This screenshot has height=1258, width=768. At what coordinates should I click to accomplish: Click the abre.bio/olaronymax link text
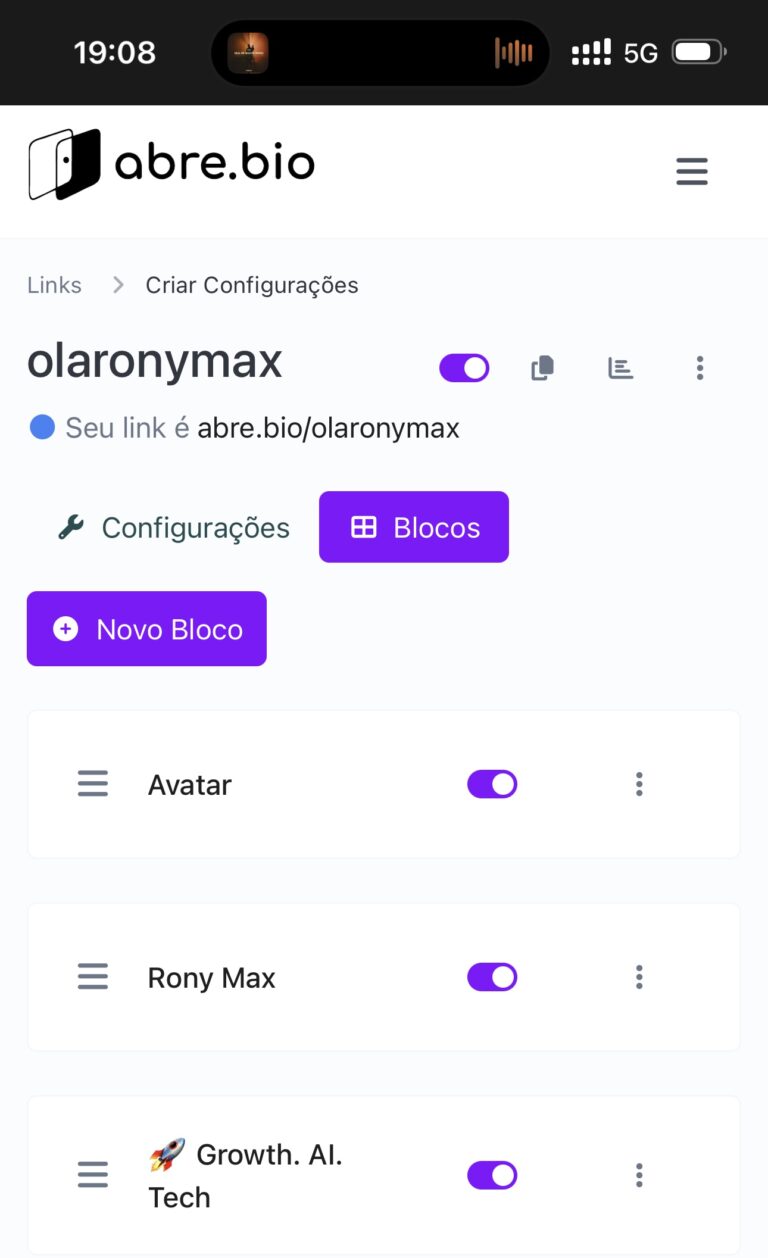(328, 428)
